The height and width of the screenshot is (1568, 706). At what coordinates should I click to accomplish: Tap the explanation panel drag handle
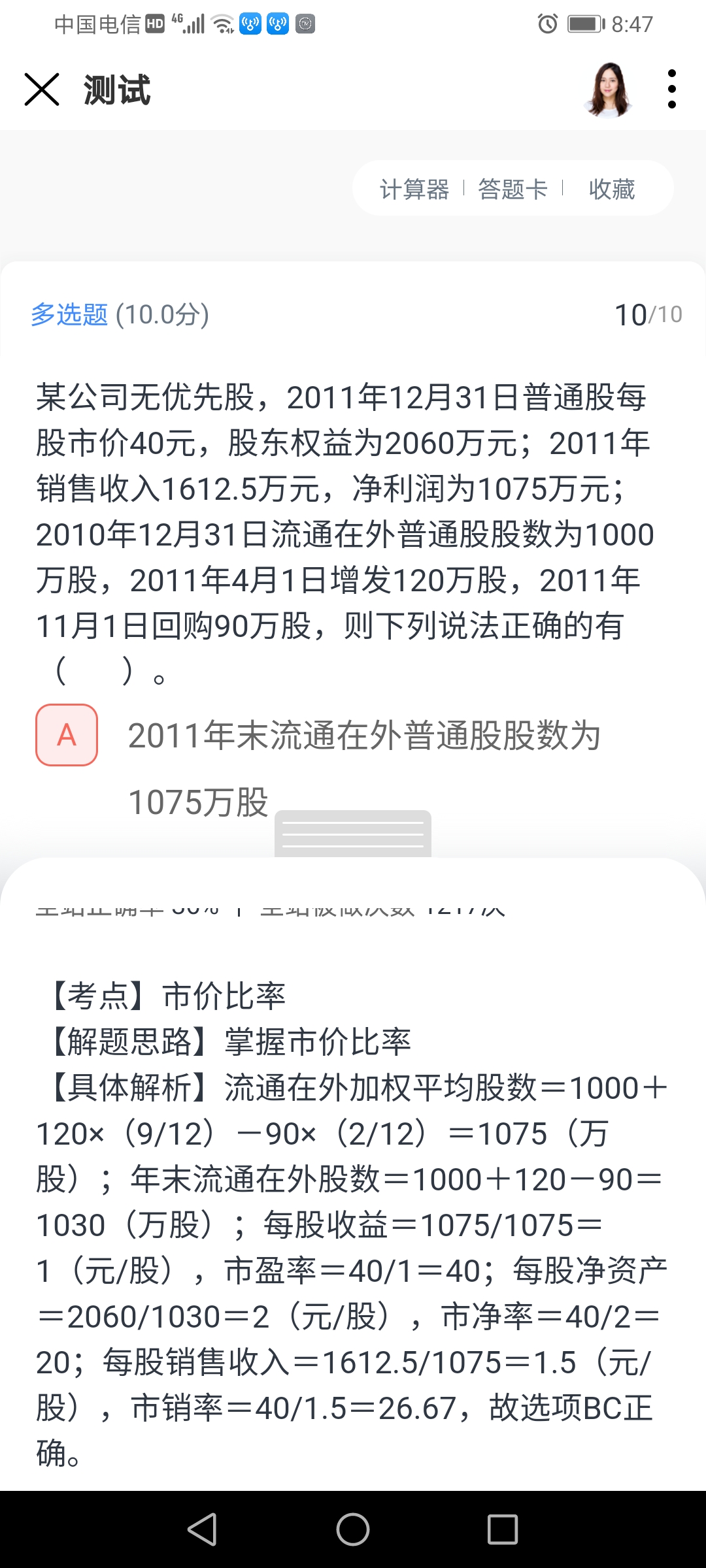353,834
